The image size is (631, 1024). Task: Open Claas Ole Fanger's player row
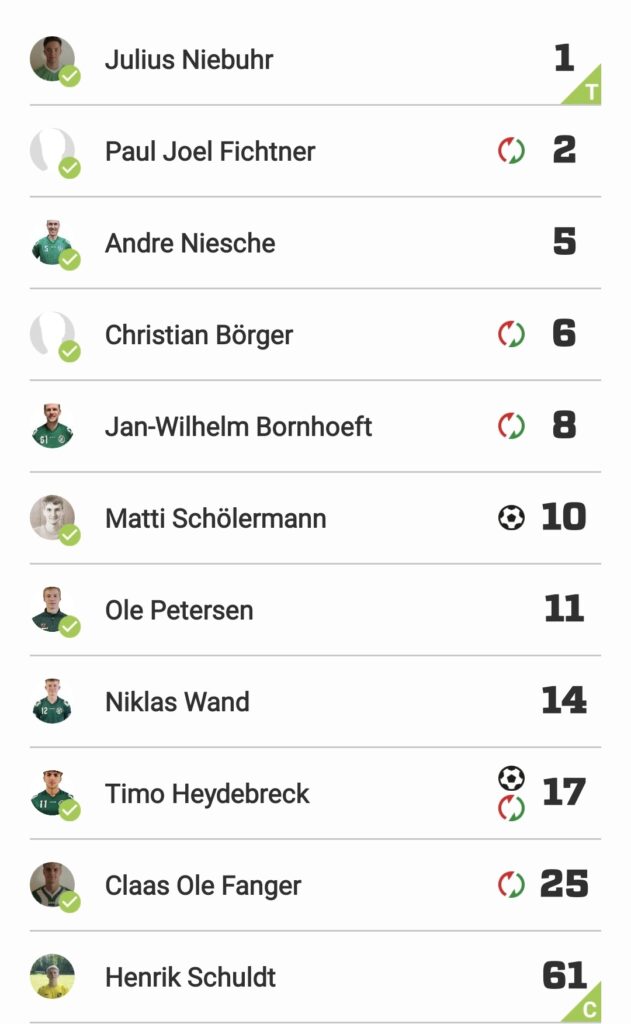(316, 885)
